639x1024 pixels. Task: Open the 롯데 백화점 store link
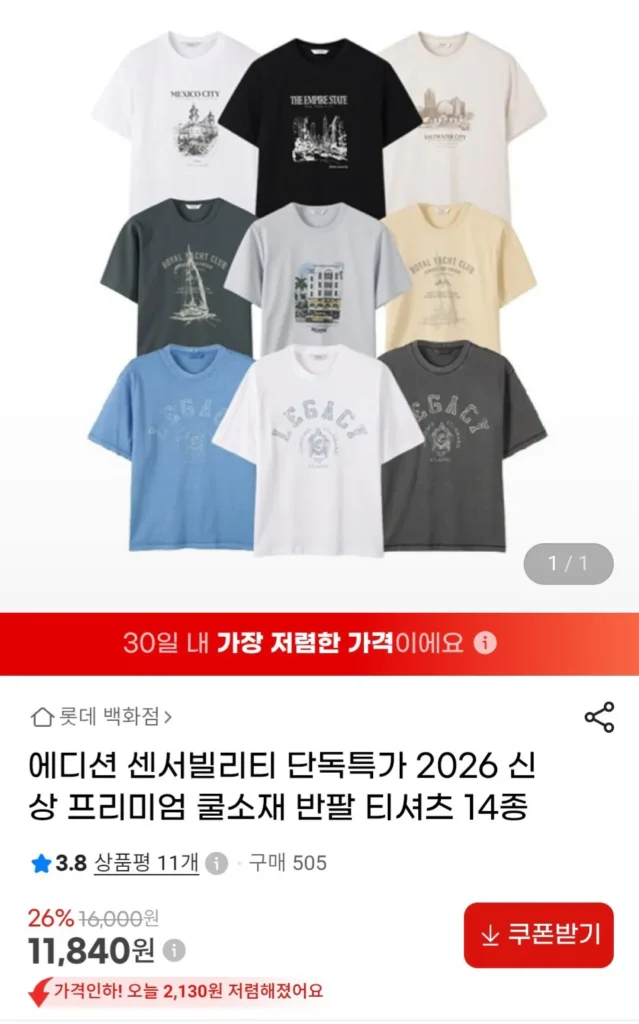pyautogui.click(x=102, y=716)
